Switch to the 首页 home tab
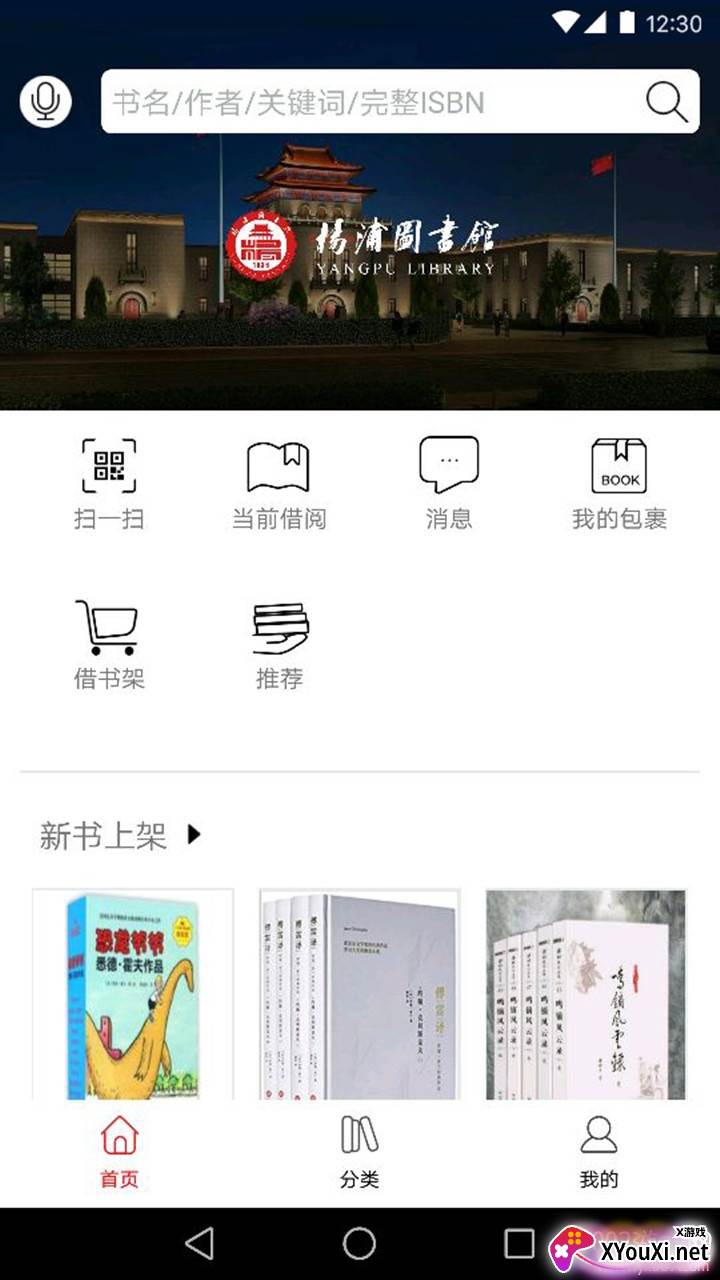Image resolution: width=720 pixels, height=1280 pixels. 119,1153
